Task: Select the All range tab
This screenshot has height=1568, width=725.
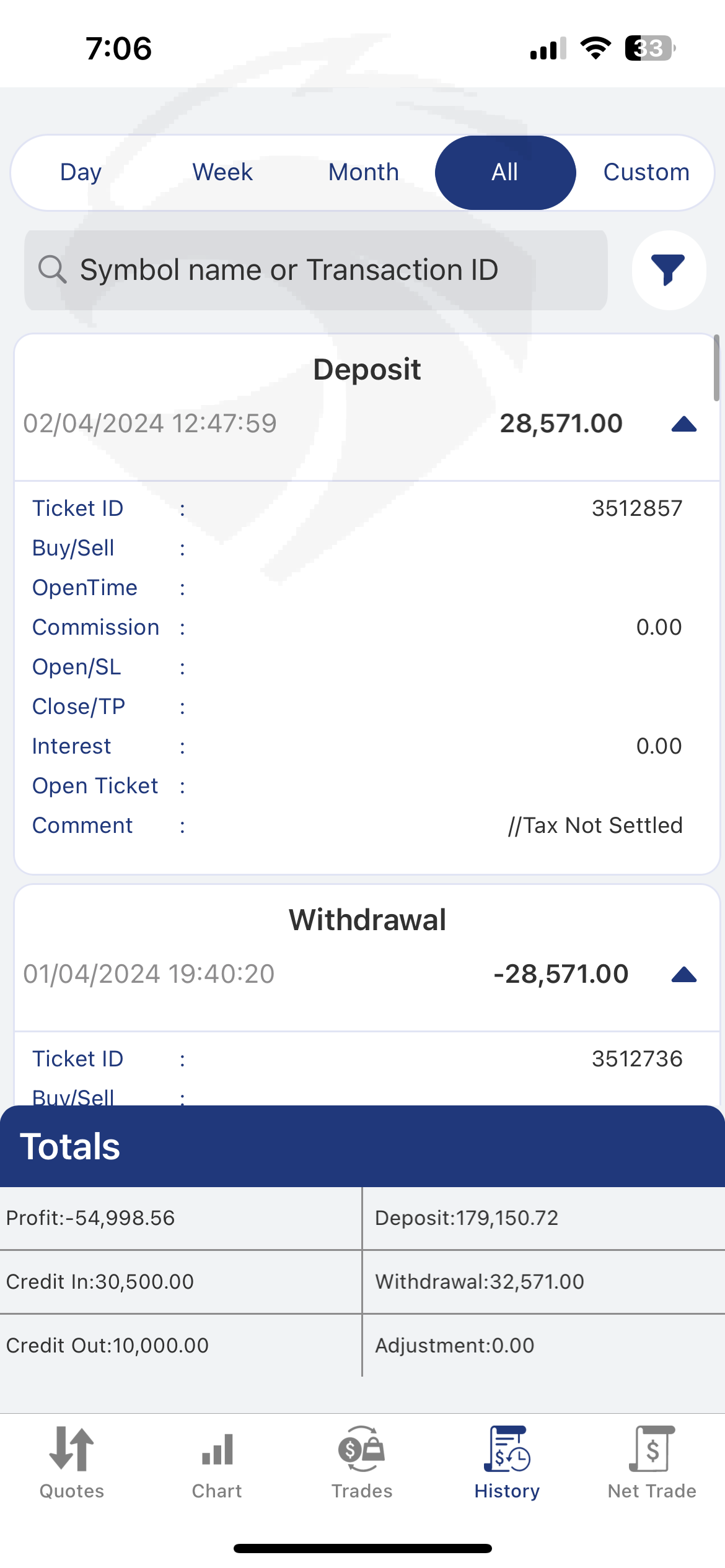Action: [505, 172]
